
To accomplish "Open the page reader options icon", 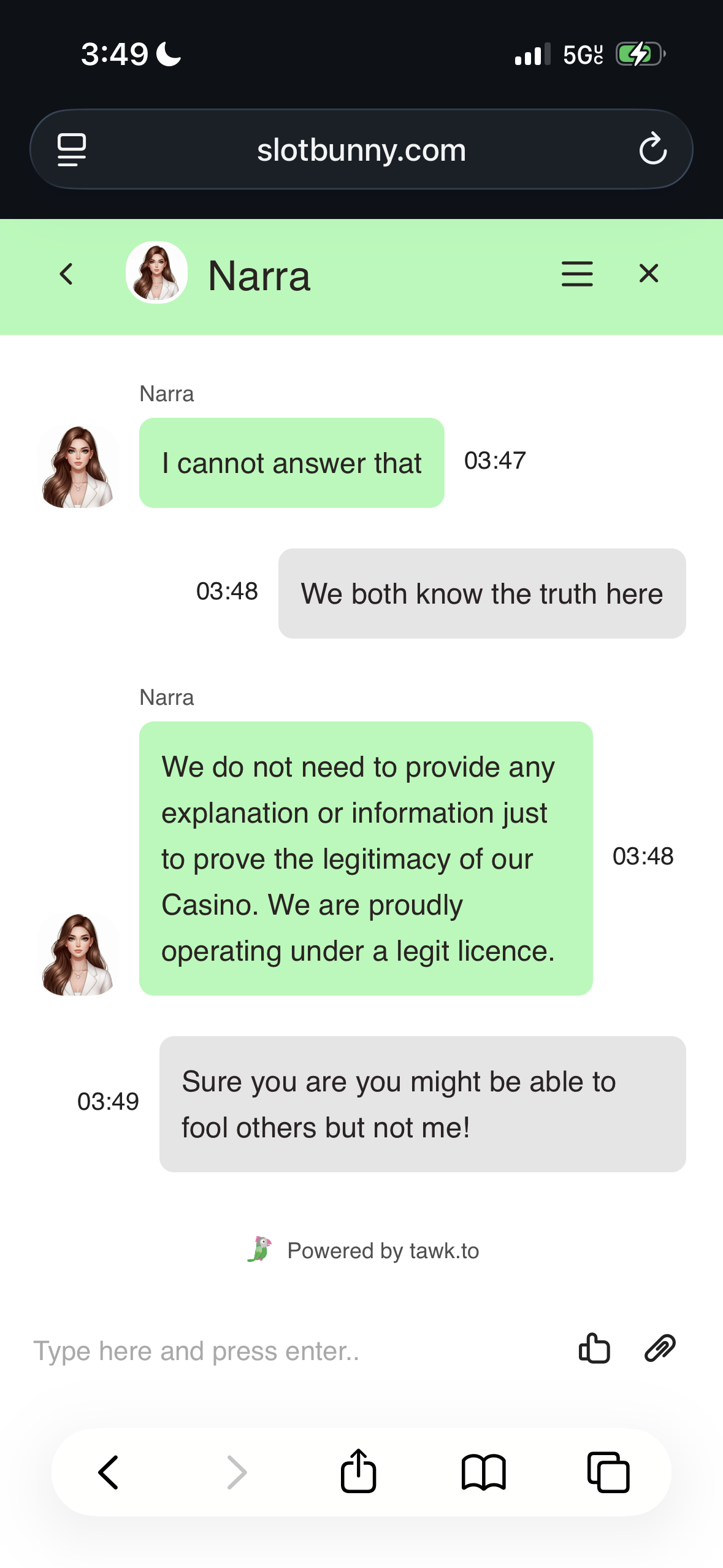I will pos(72,149).
